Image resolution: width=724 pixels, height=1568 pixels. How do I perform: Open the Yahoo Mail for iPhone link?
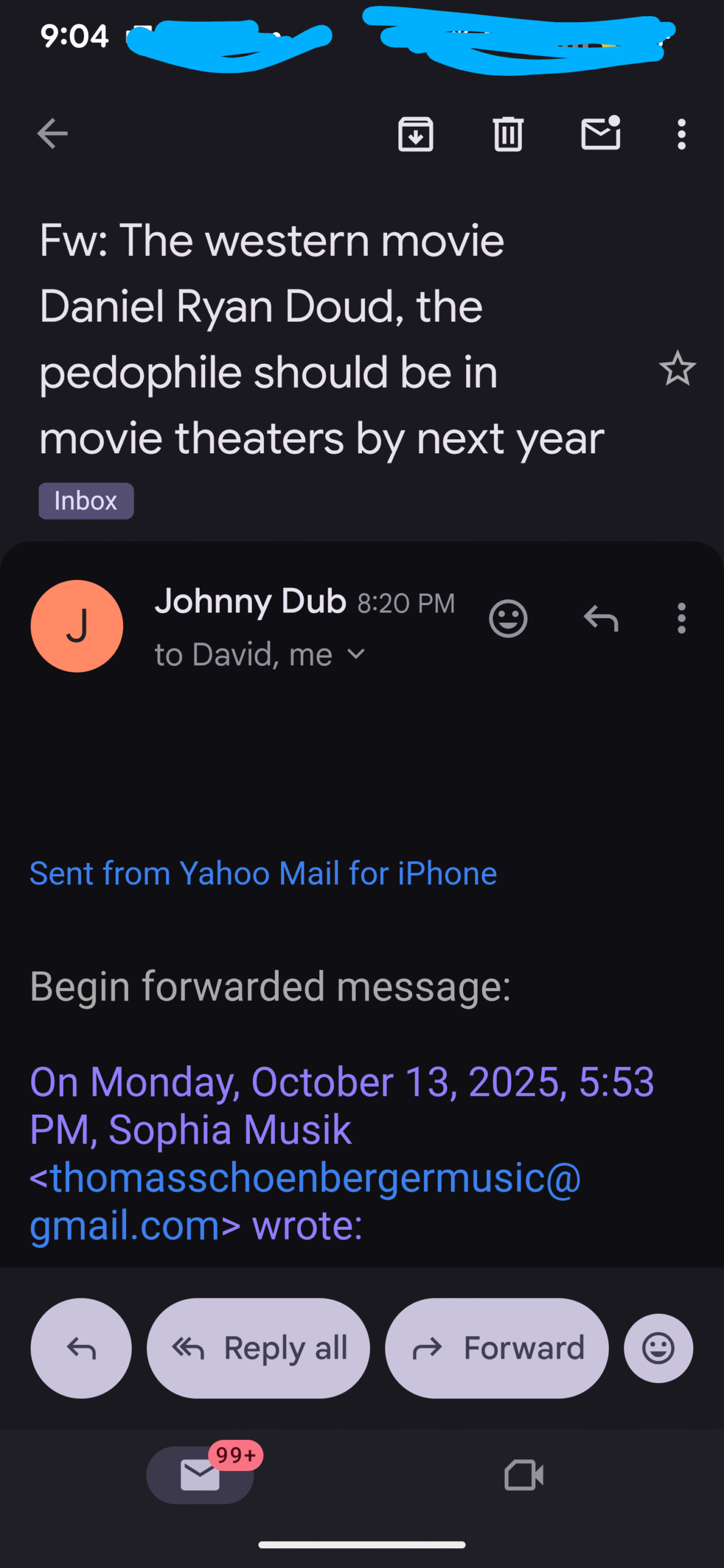[263, 873]
